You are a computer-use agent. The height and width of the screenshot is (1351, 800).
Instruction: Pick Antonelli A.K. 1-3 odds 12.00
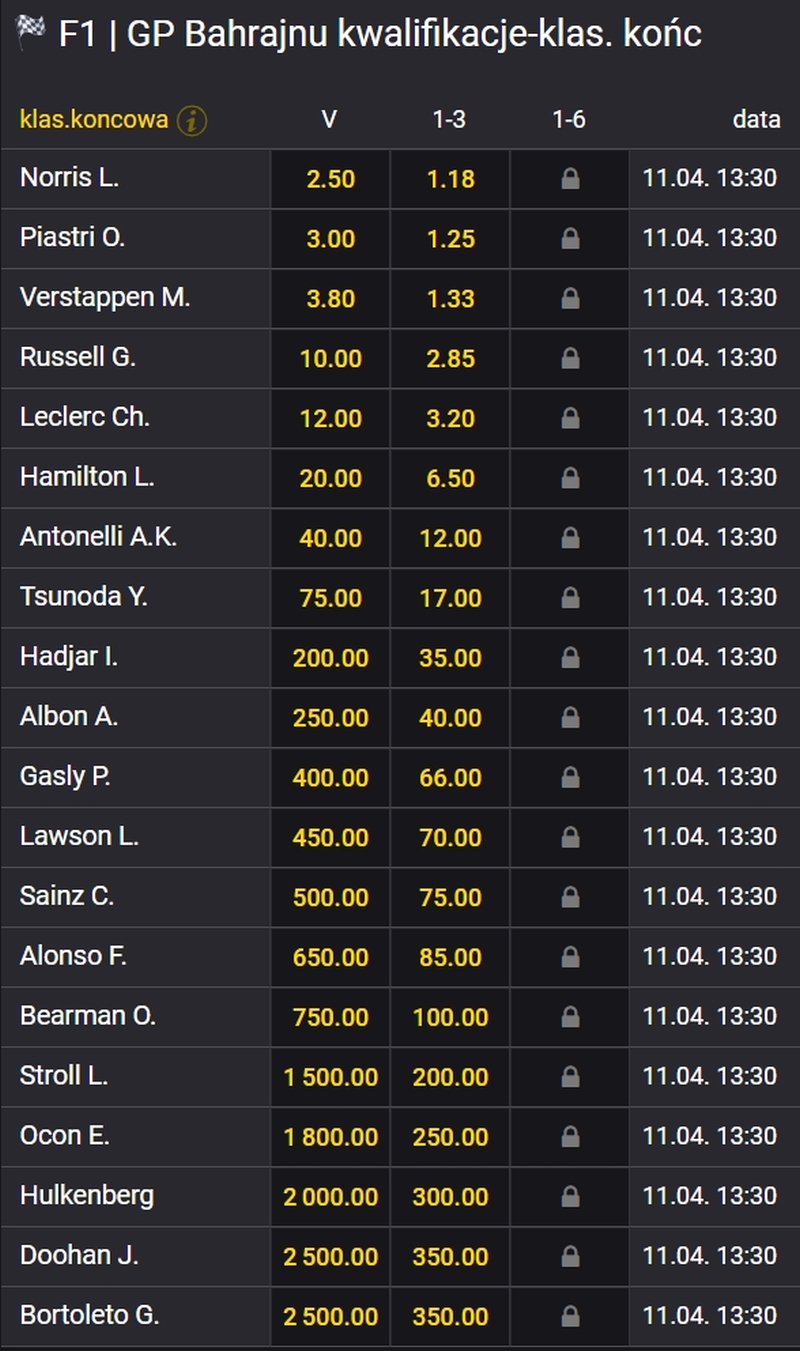[x=450, y=538]
